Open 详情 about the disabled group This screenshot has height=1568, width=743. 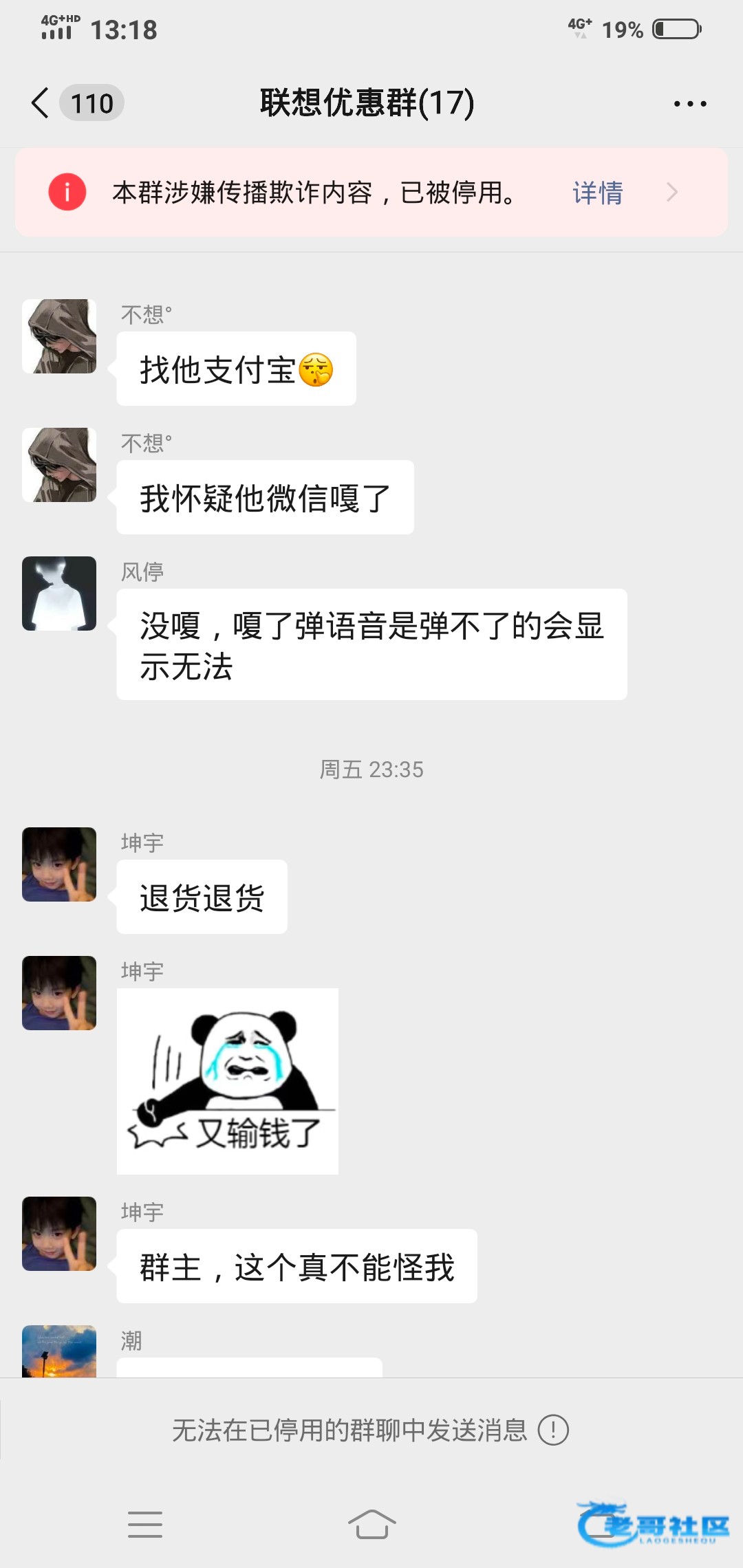[597, 193]
